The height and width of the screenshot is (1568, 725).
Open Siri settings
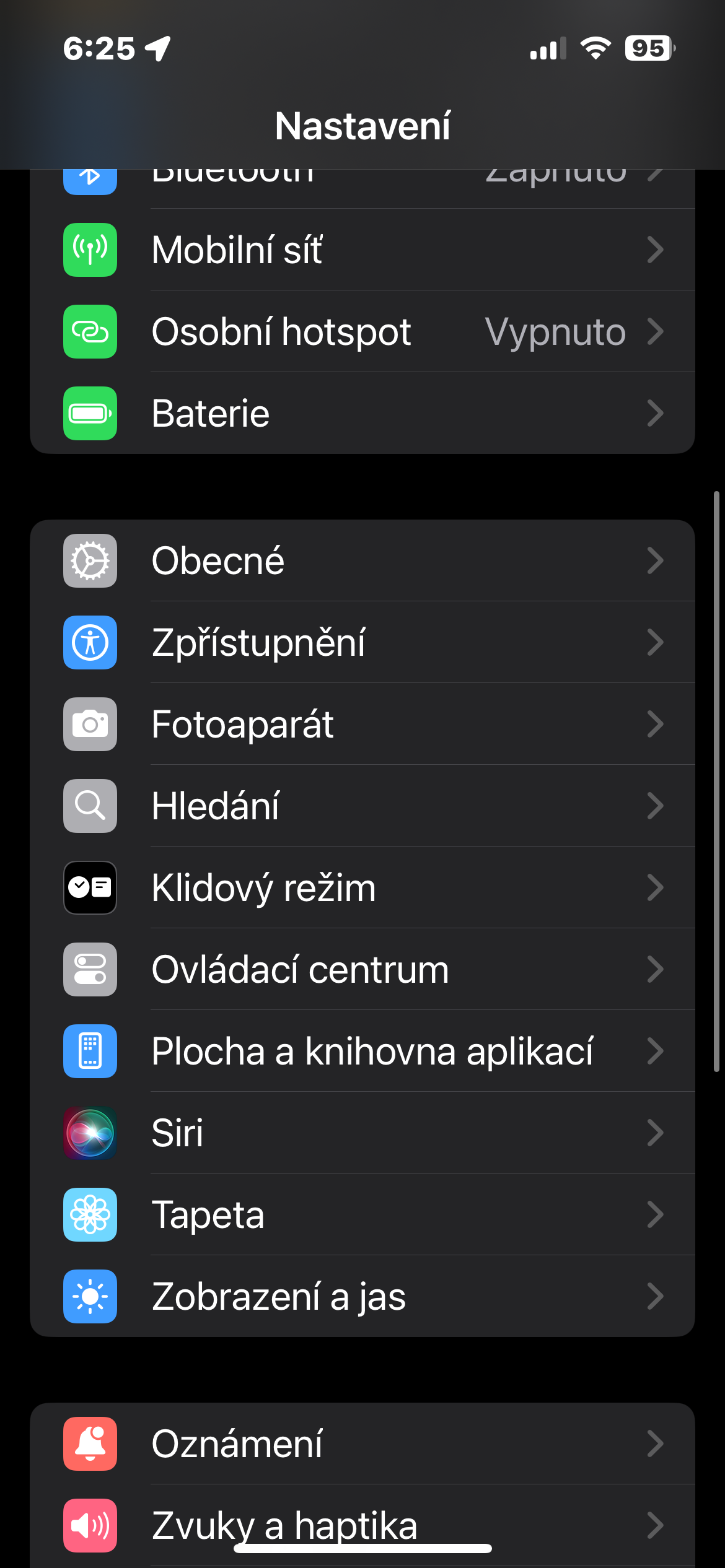coord(362,1133)
